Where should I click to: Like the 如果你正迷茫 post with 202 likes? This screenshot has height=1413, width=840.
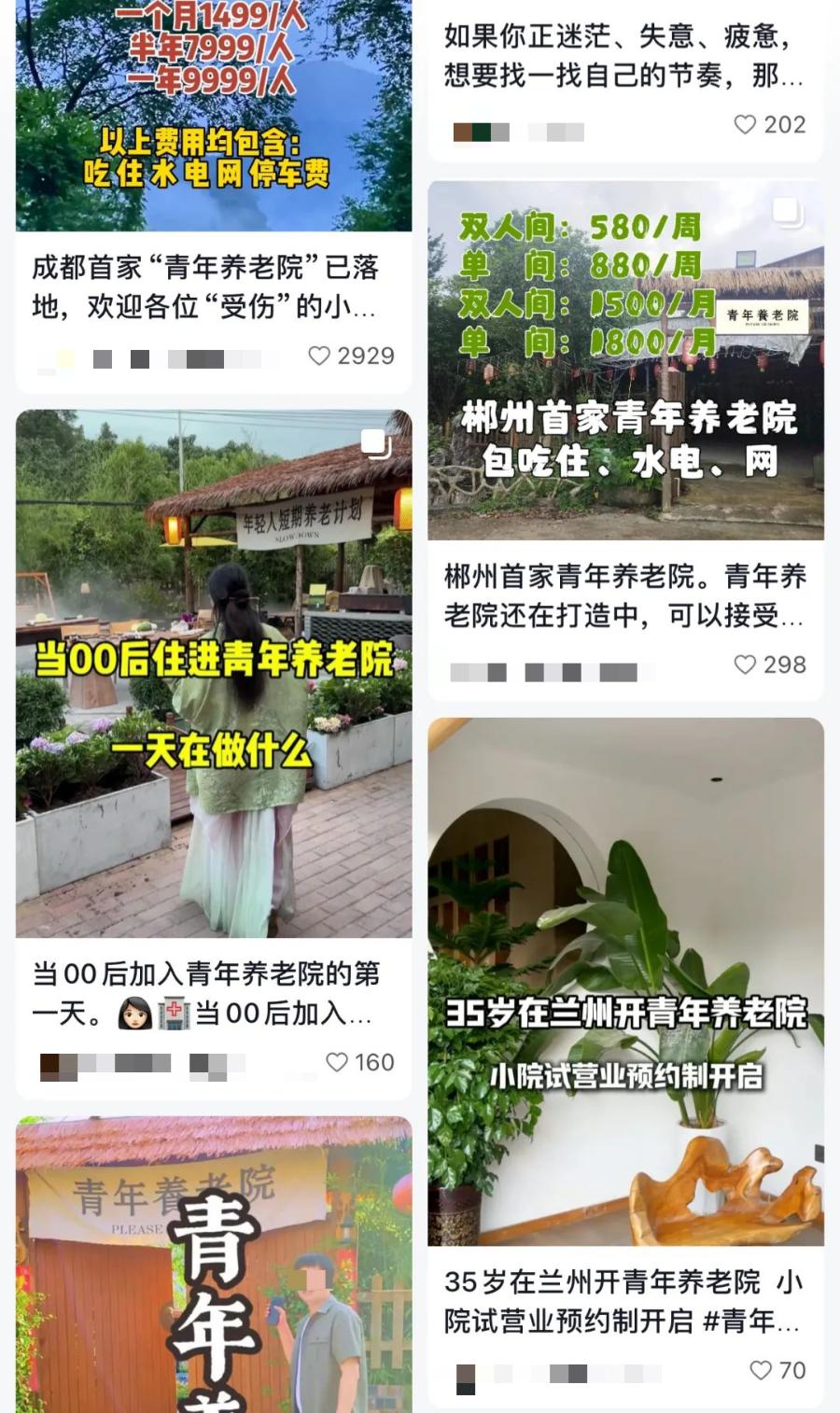(x=744, y=124)
